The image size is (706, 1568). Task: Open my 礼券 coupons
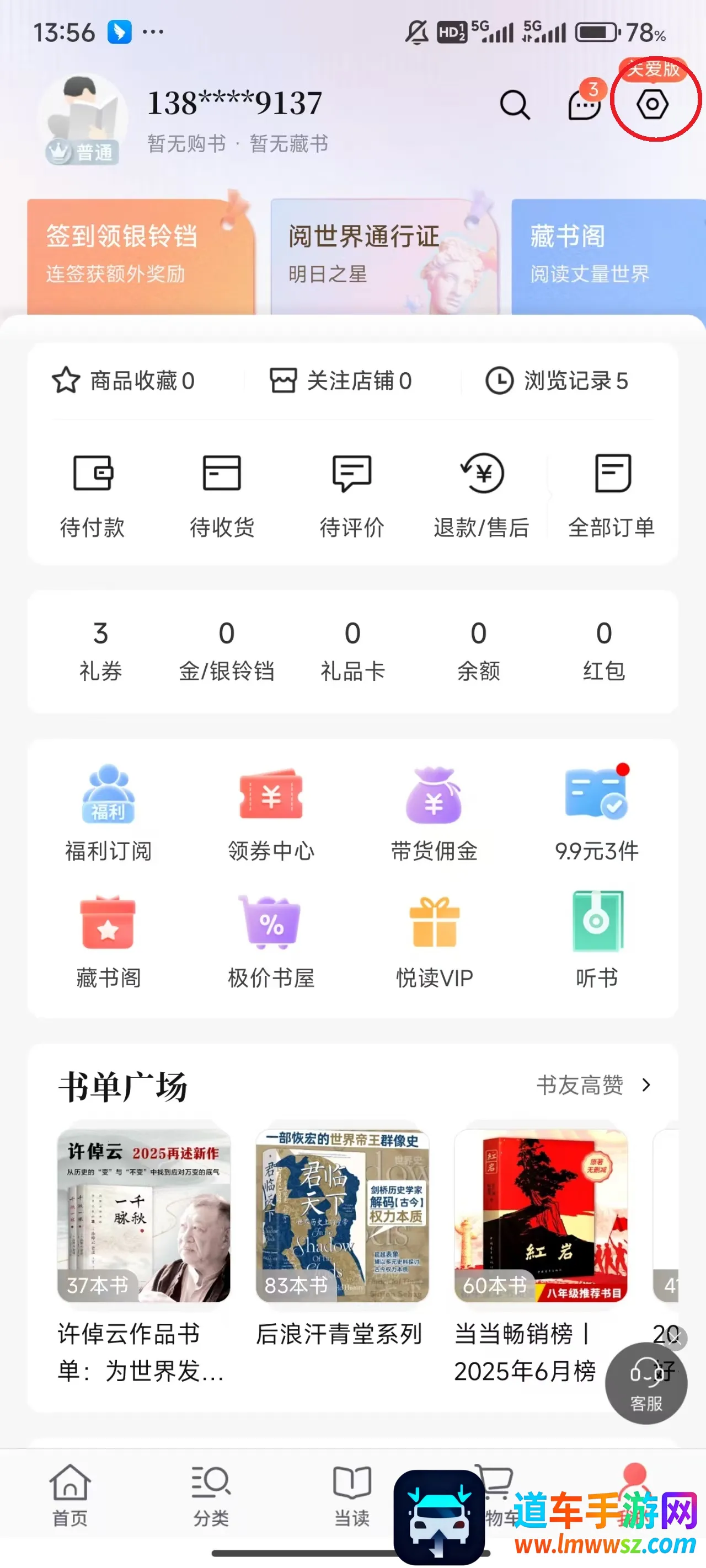click(x=100, y=650)
